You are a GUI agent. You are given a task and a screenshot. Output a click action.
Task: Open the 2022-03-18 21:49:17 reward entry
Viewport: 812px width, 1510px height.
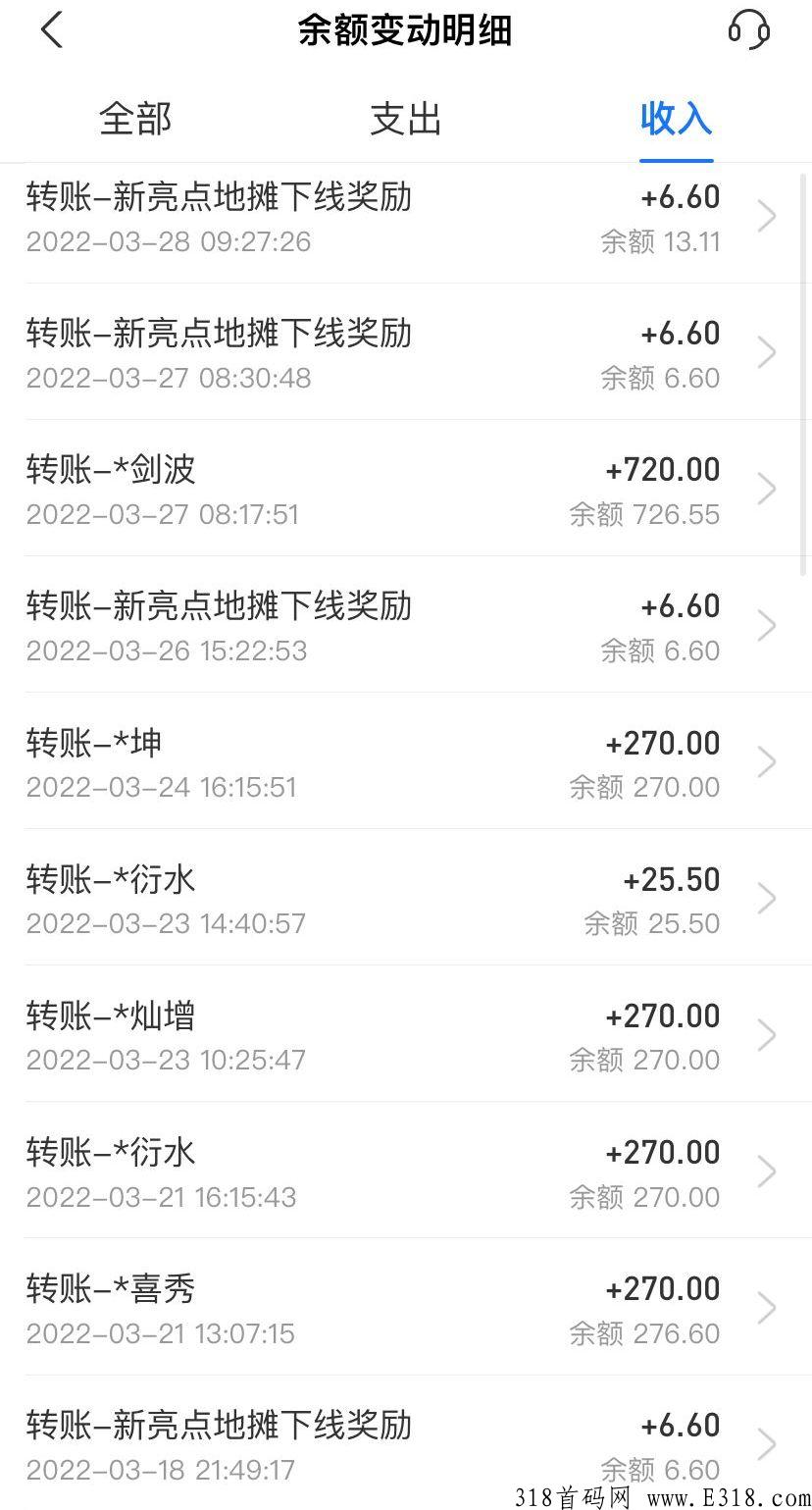tap(406, 1442)
